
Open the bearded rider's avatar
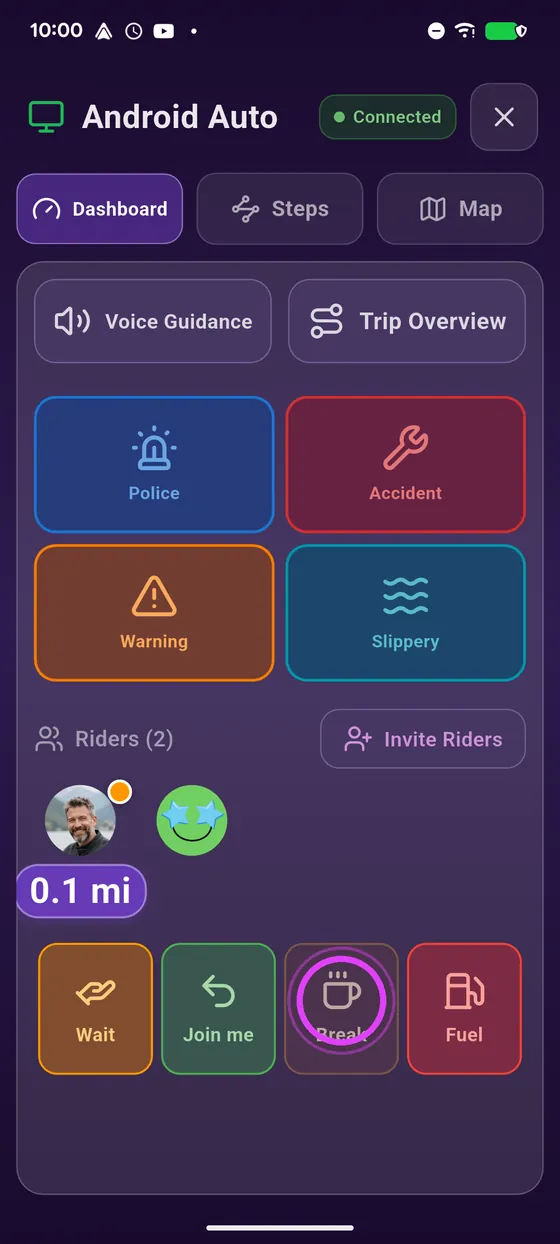81,820
